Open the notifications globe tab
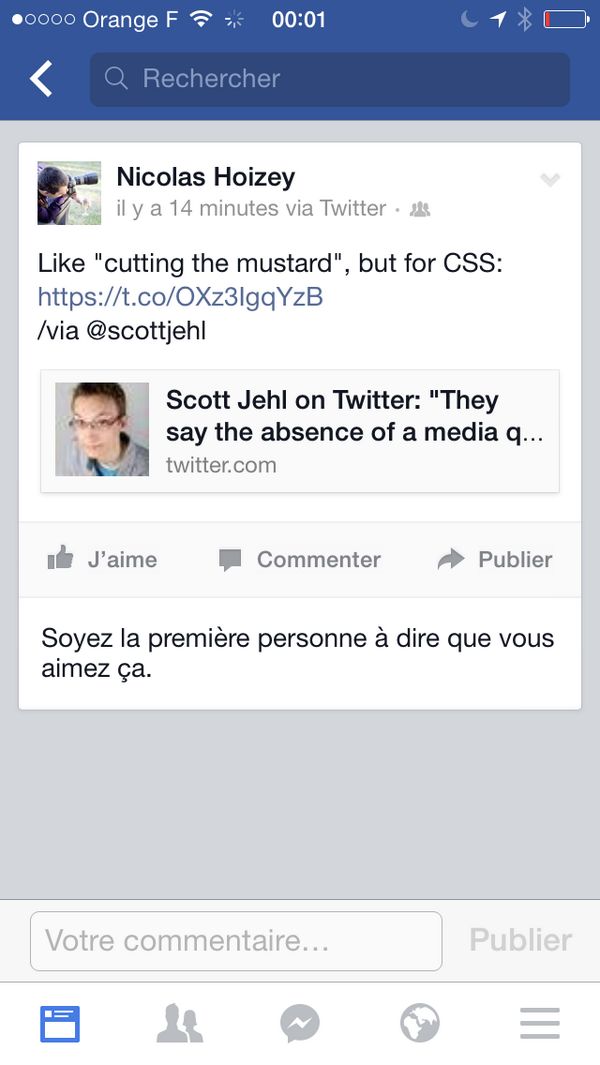This screenshot has width=600, height=1065. pos(420,1024)
